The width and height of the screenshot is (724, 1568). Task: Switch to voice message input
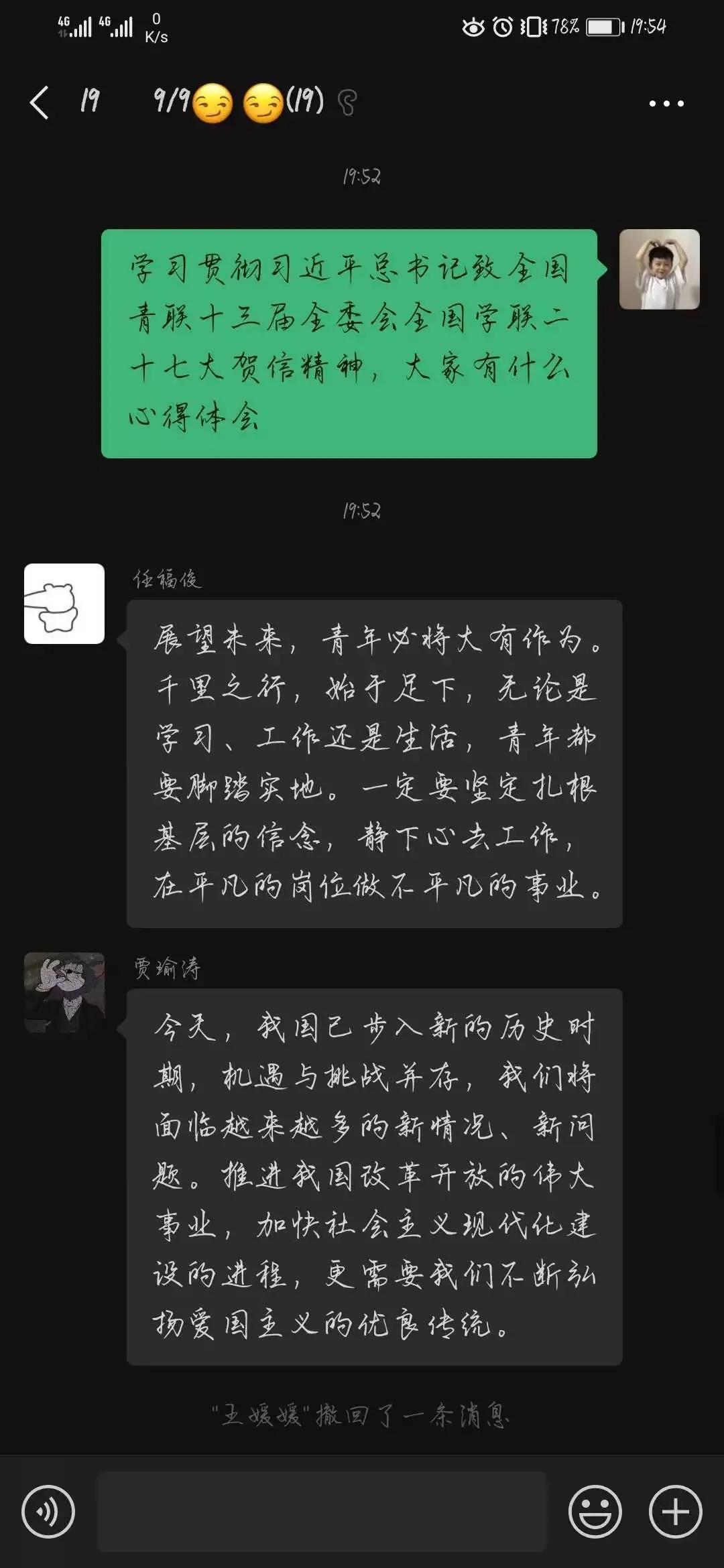[48, 1512]
